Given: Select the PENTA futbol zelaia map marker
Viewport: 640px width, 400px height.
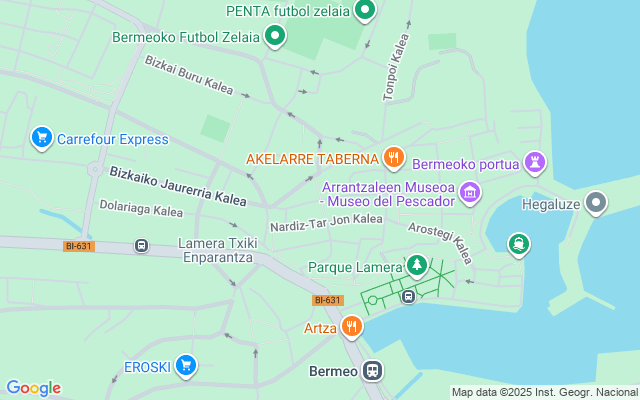Looking at the screenshot, I should [365, 11].
